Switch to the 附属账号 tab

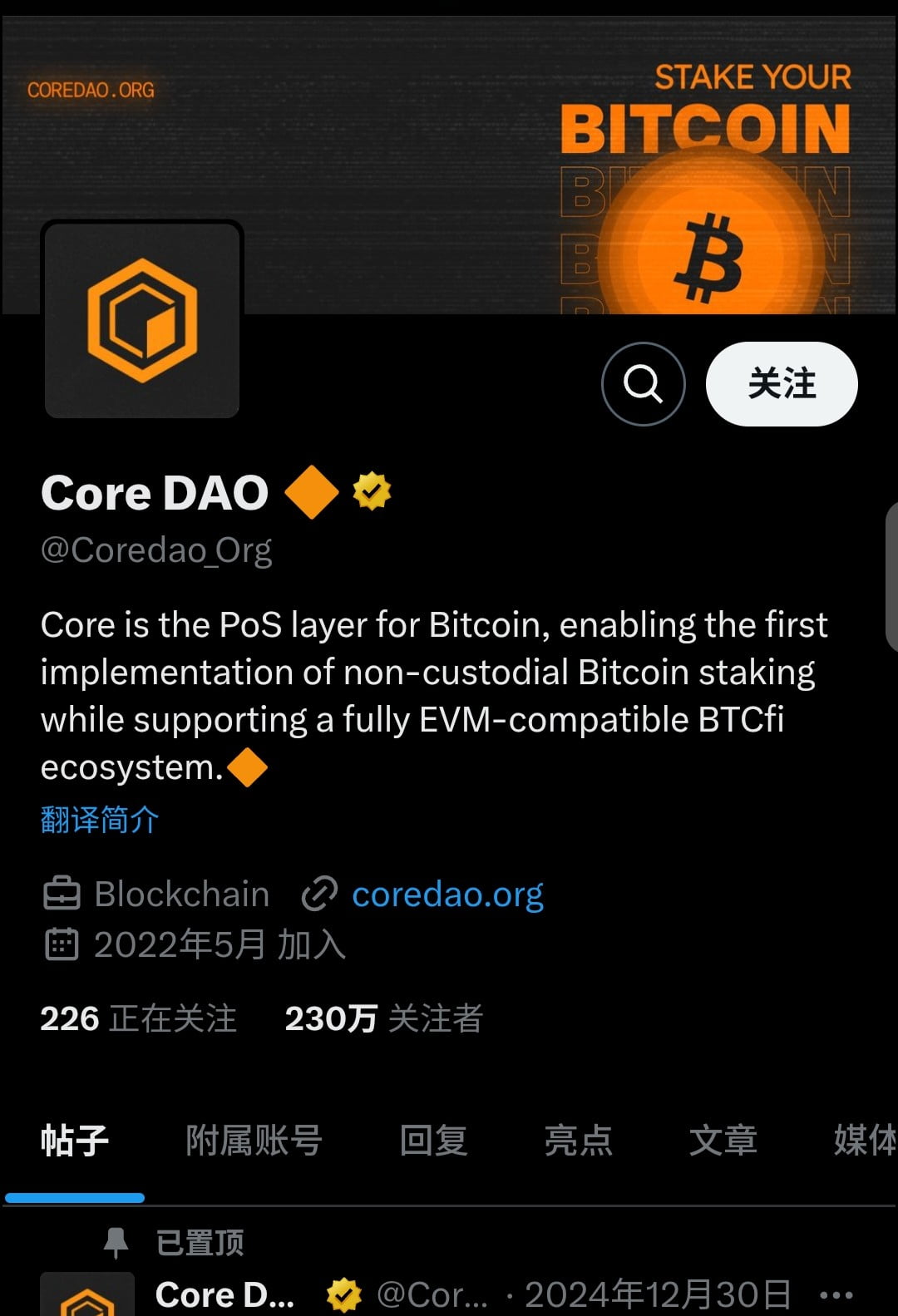254,1141
